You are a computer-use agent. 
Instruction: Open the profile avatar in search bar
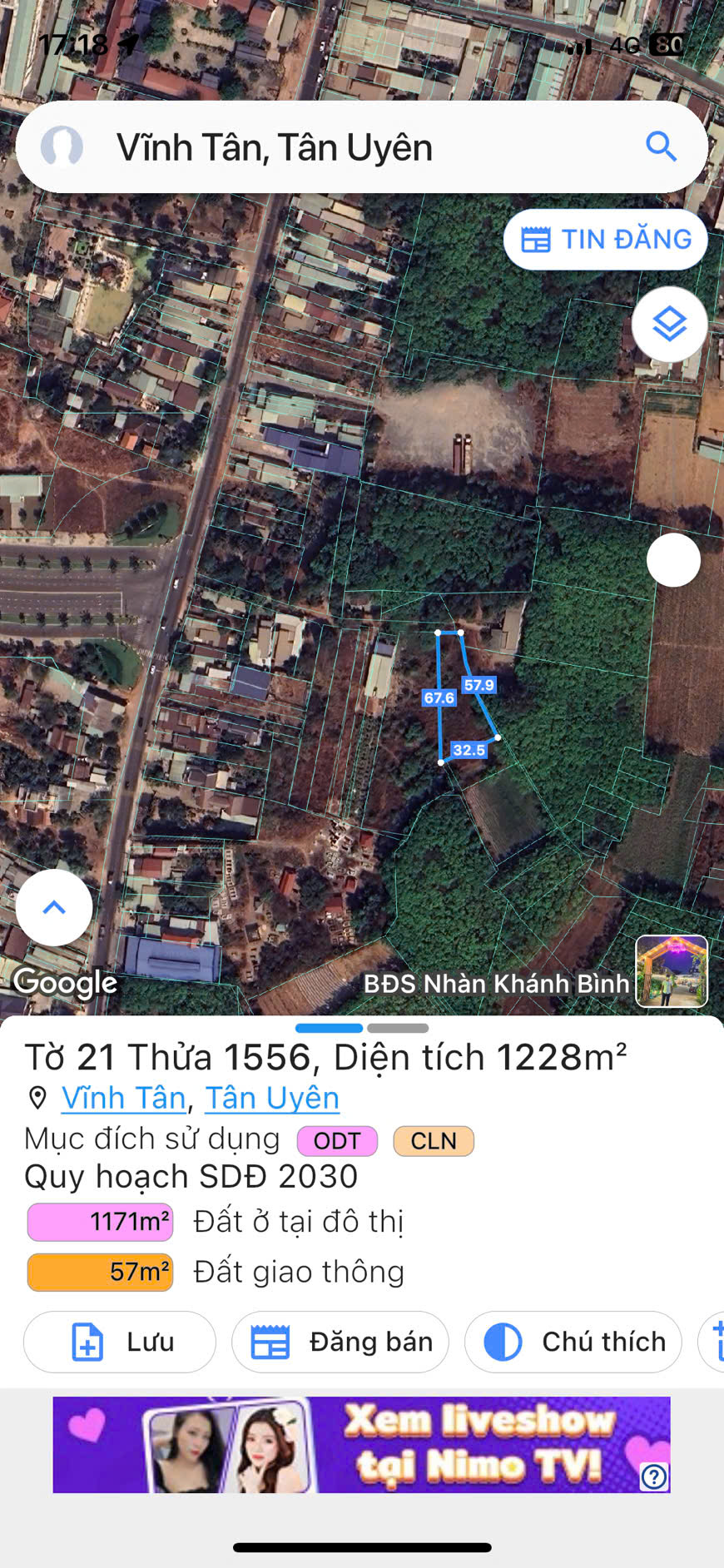pyautogui.click(x=62, y=146)
